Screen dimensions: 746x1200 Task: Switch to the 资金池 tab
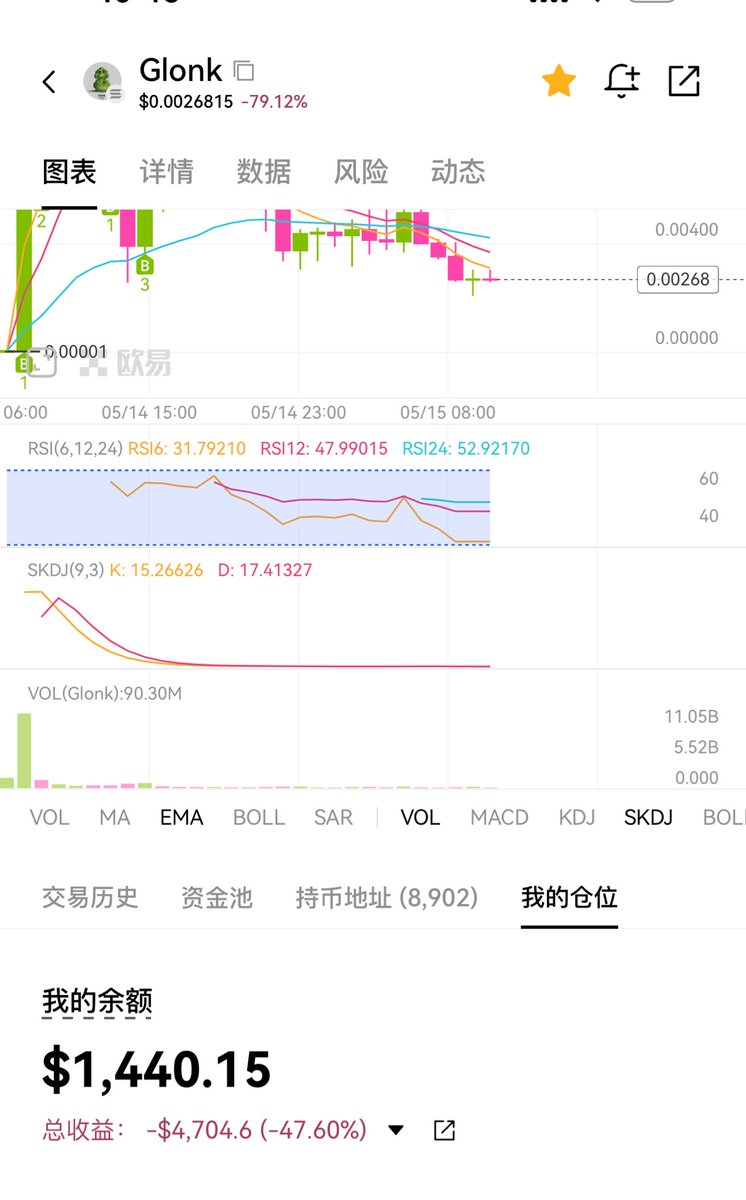tap(217, 898)
